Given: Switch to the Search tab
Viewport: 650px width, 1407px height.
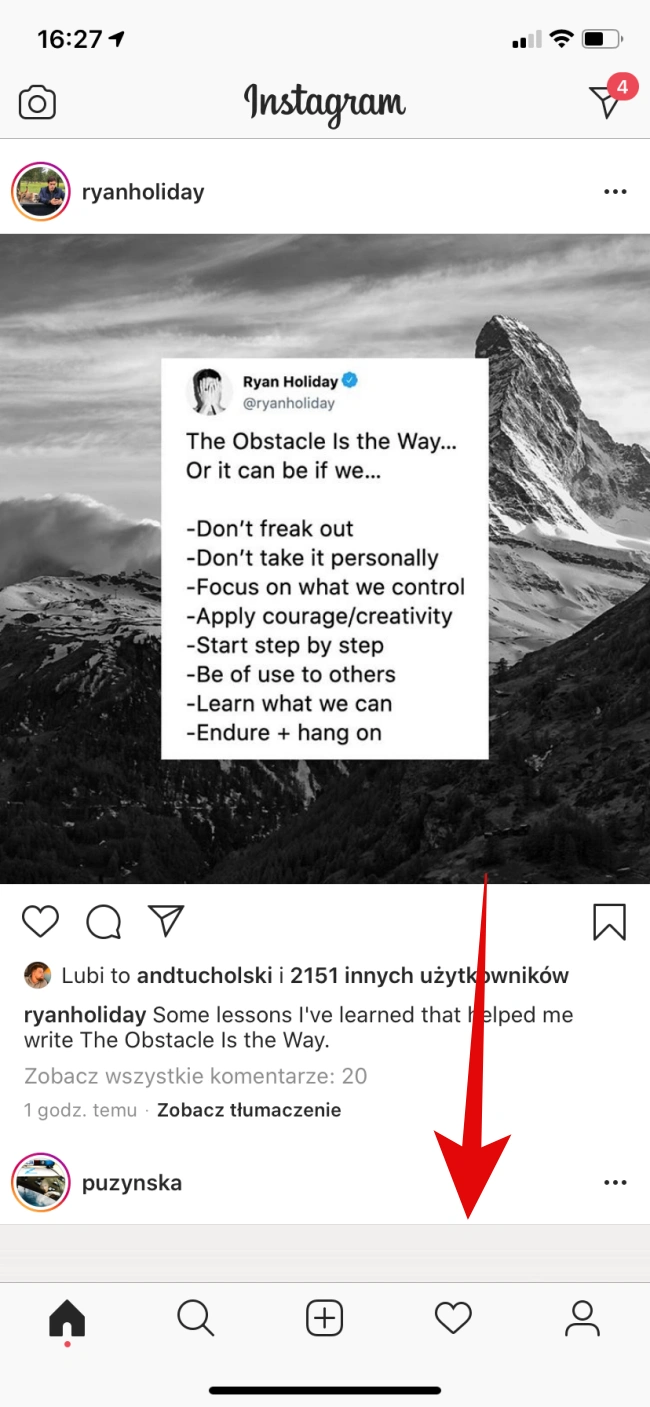Looking at the screenshot, I should pyautogui.click(x=195, y=1320).
